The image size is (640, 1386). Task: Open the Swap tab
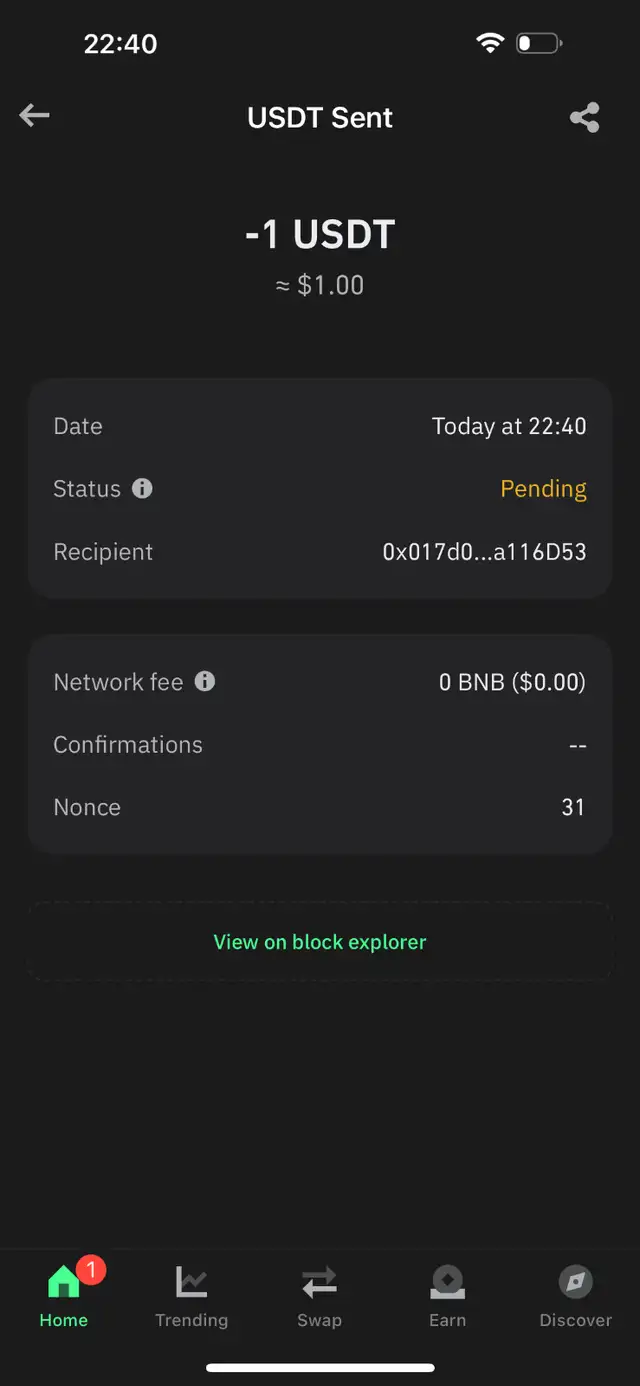point(320,1296)
